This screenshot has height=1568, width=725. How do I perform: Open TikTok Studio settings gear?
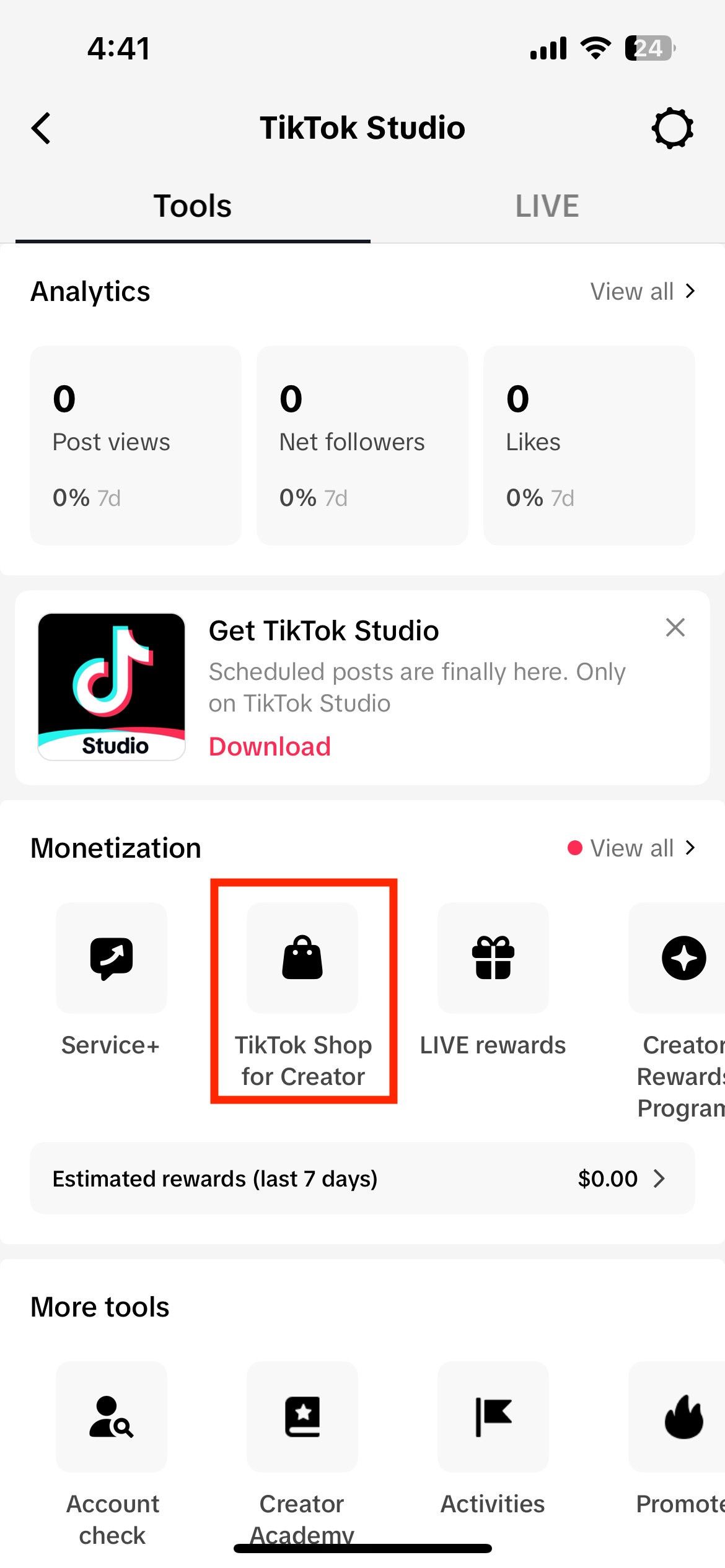pos(672,128)
